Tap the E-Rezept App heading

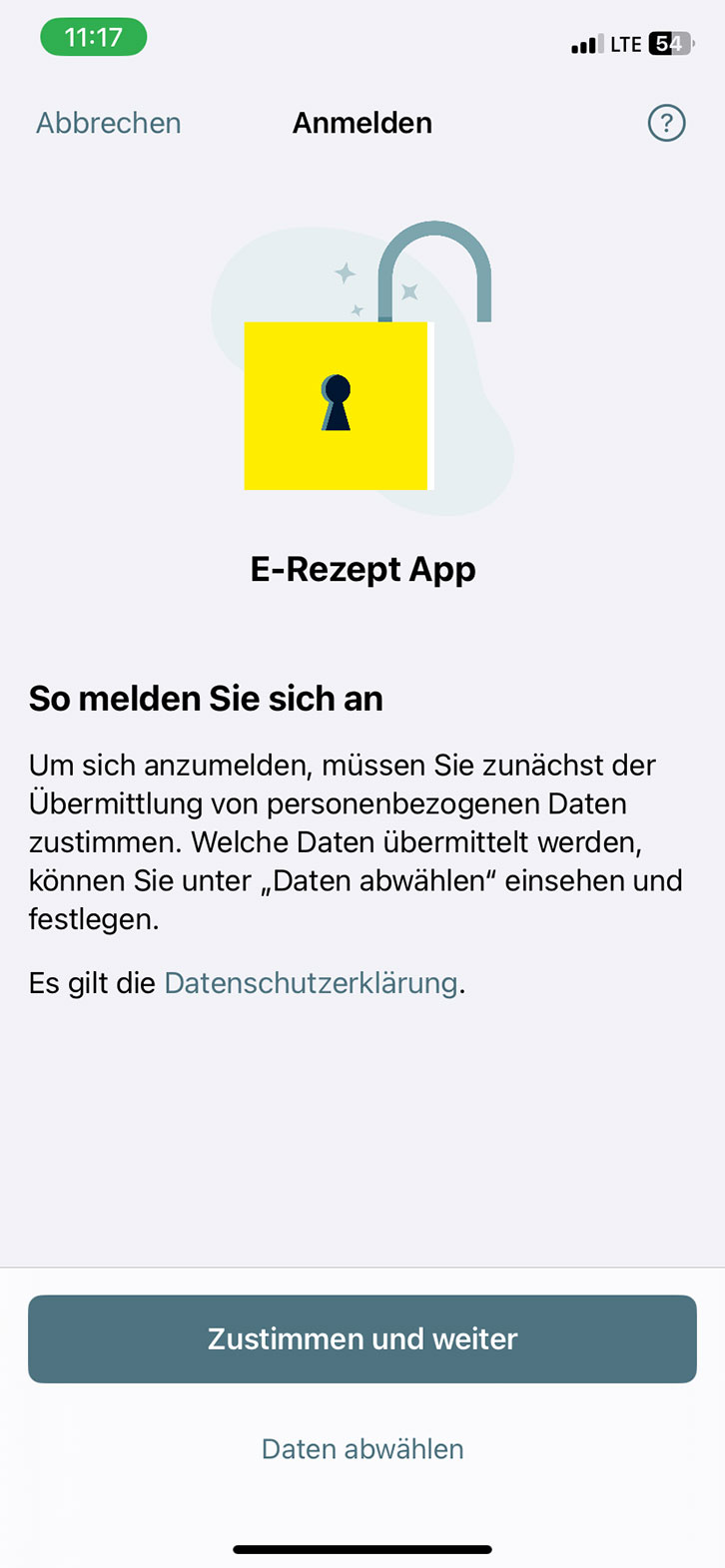pyautogui.click(x=362, y=569)
